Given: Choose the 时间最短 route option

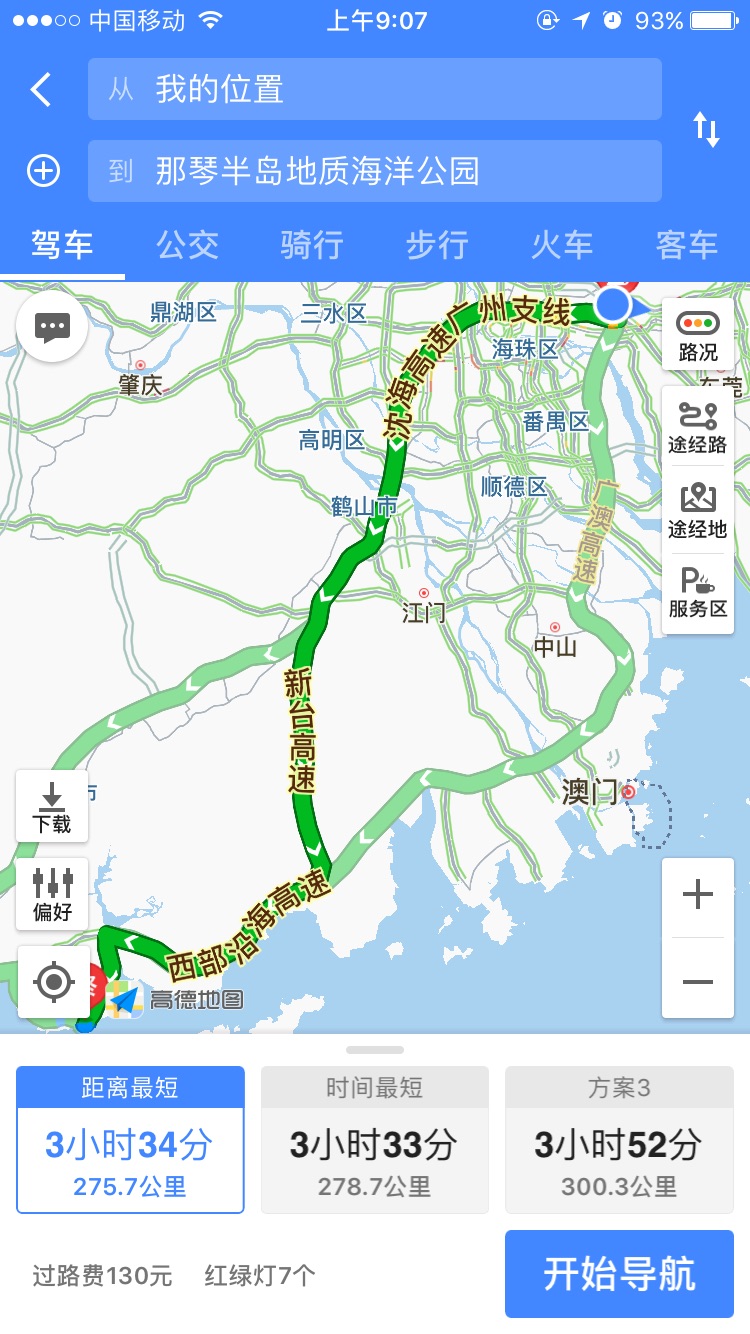Looking at the screenshot, I should 374,1140.
